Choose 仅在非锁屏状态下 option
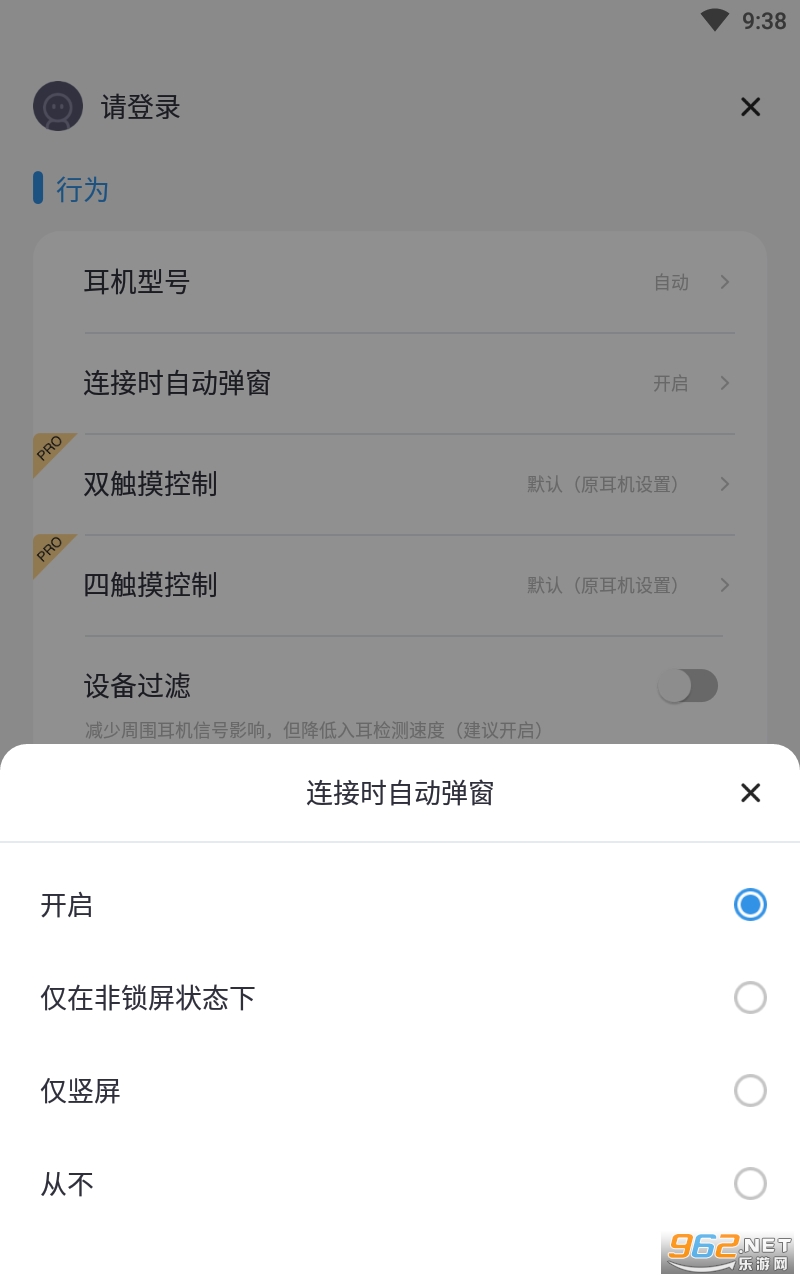This screenshot has height=1280, width=800. 749,998
